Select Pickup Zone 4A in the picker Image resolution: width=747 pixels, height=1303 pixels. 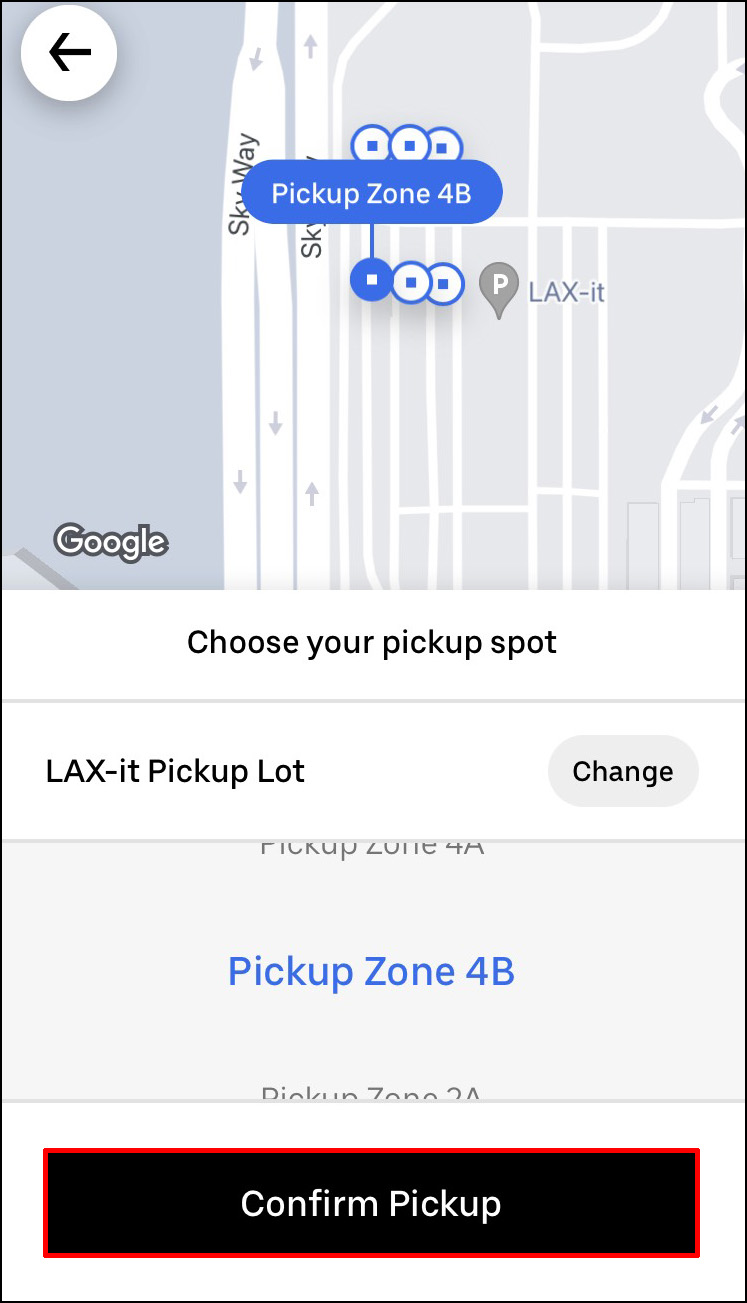(372, 849)
